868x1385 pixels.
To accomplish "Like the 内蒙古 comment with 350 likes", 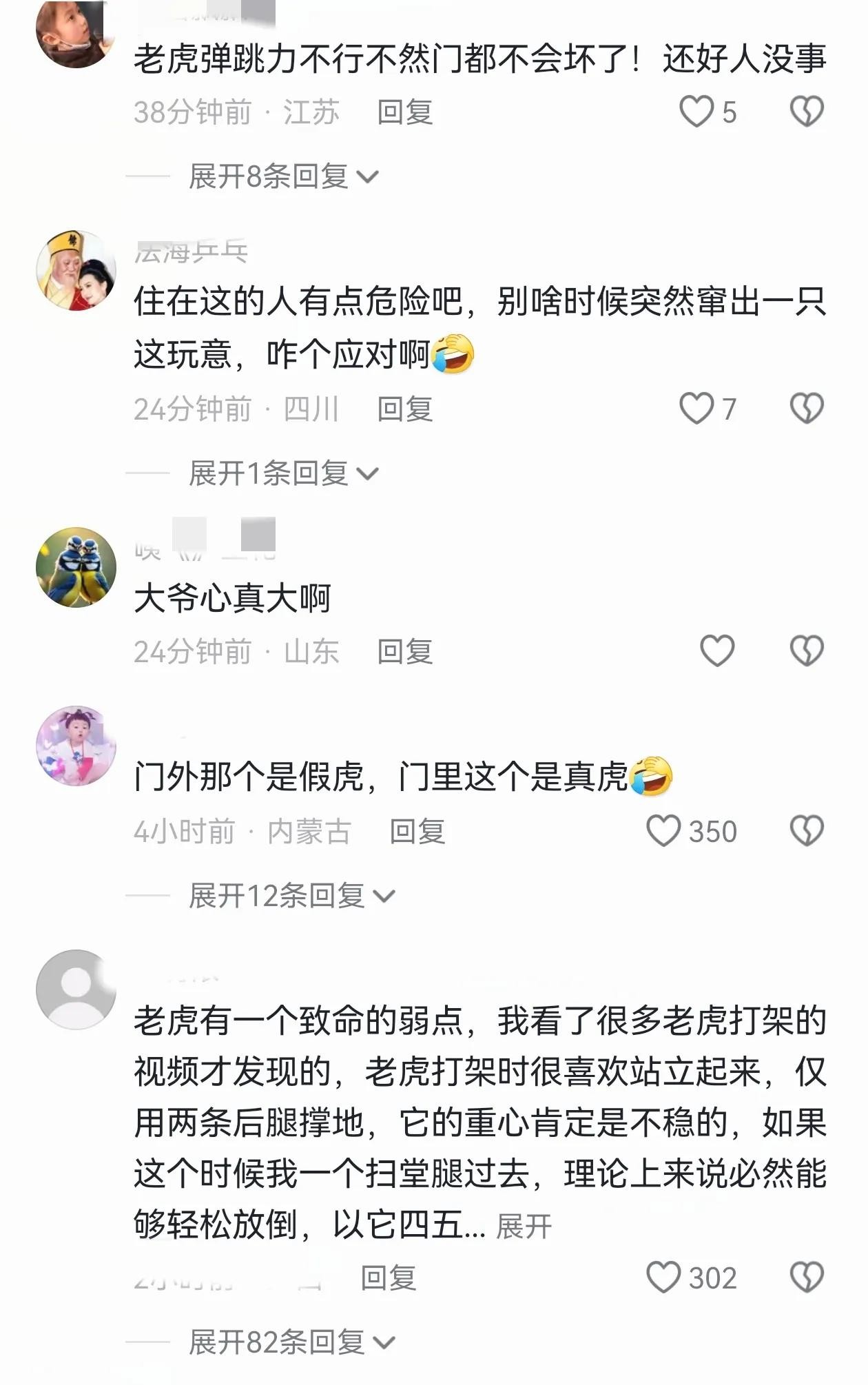I will [664, 831].
